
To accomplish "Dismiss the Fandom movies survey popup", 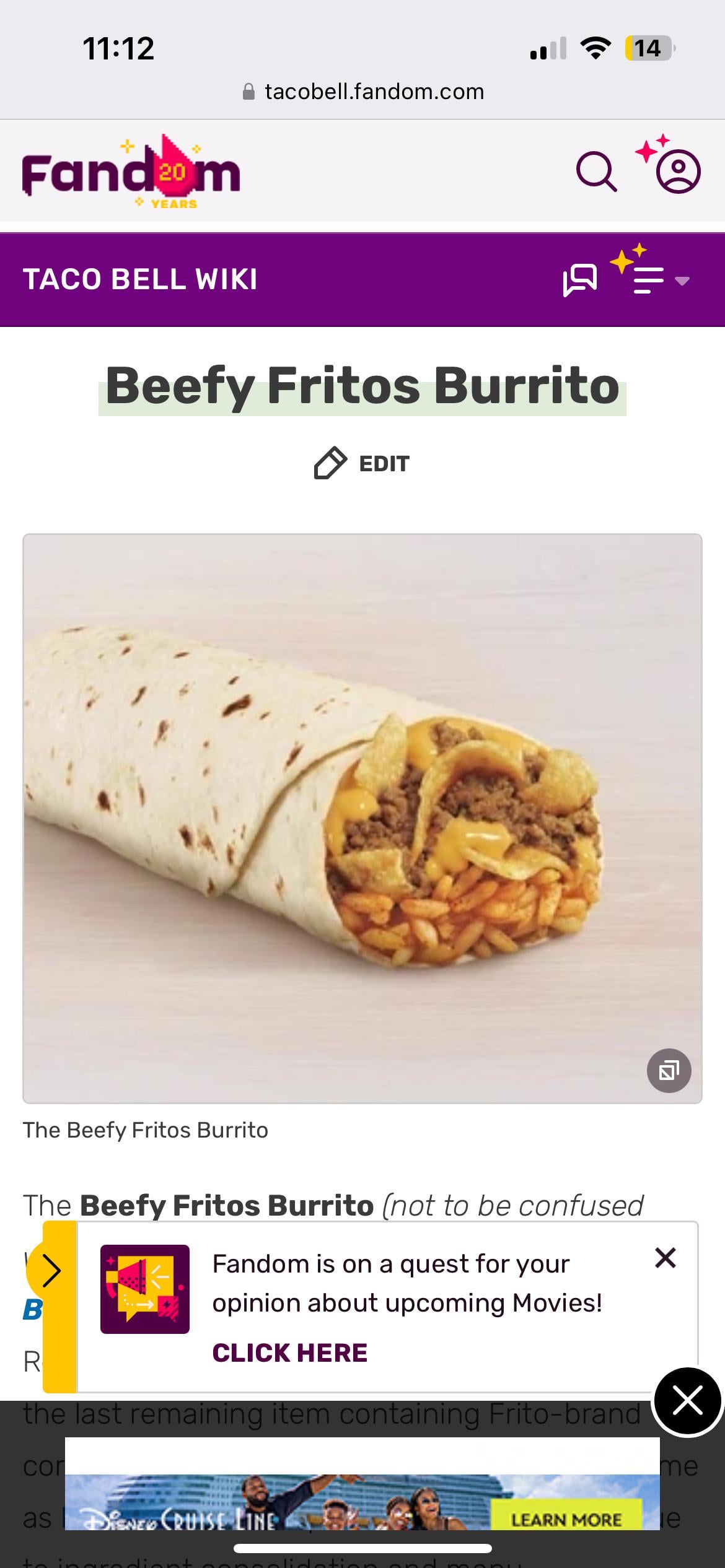I will click(x=665, y=1258).
